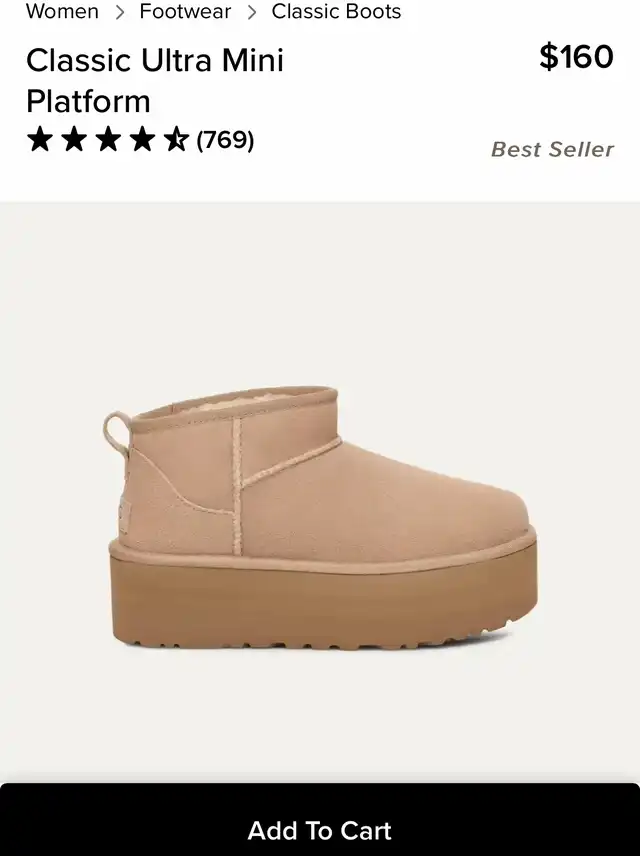Go to the Women breadcrumb
The height and width of the screenshot is (856, 640).
tap(62, 12)
